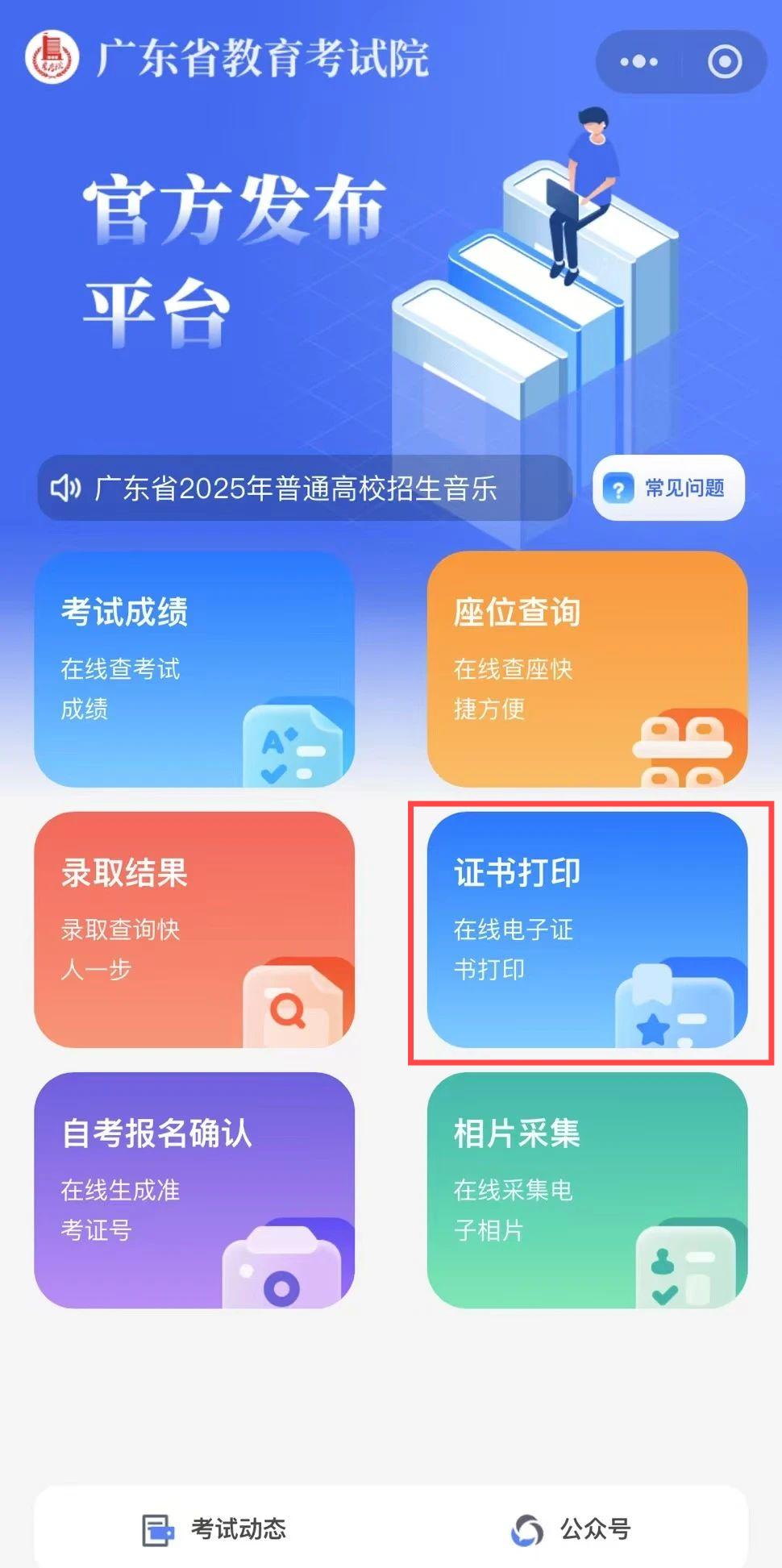Open the mini program more-options menu

638,62
